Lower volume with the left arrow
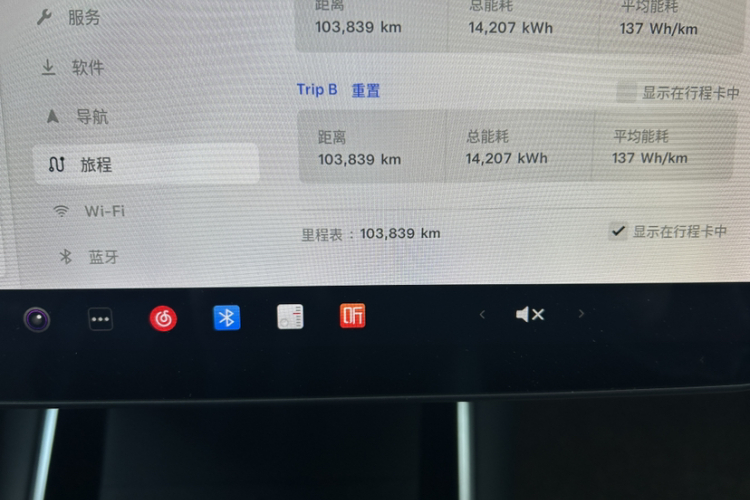Screen dimensions: 750x500 coord(482,315)
